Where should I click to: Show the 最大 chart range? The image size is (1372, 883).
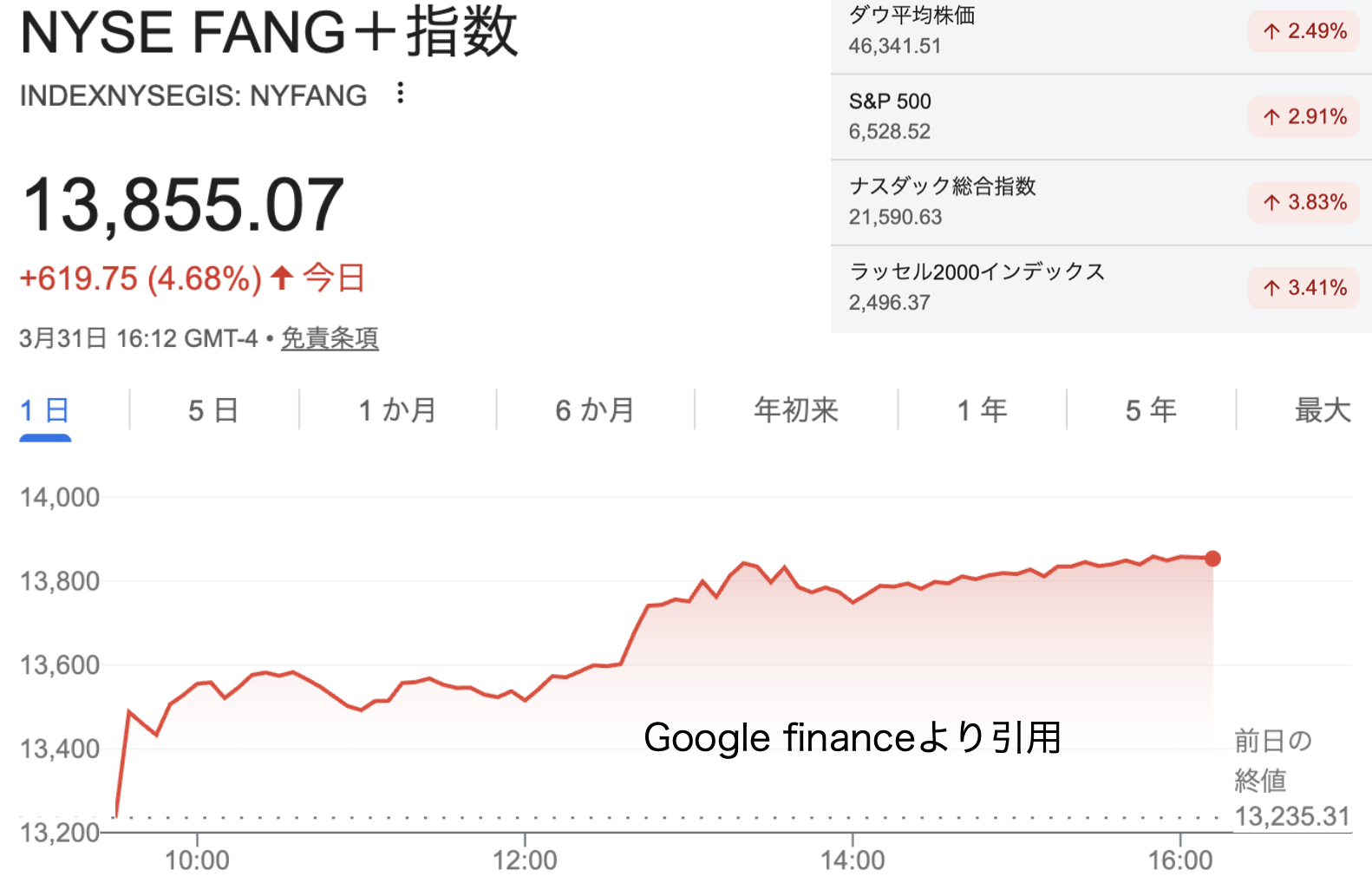(x=1322, y=409)
